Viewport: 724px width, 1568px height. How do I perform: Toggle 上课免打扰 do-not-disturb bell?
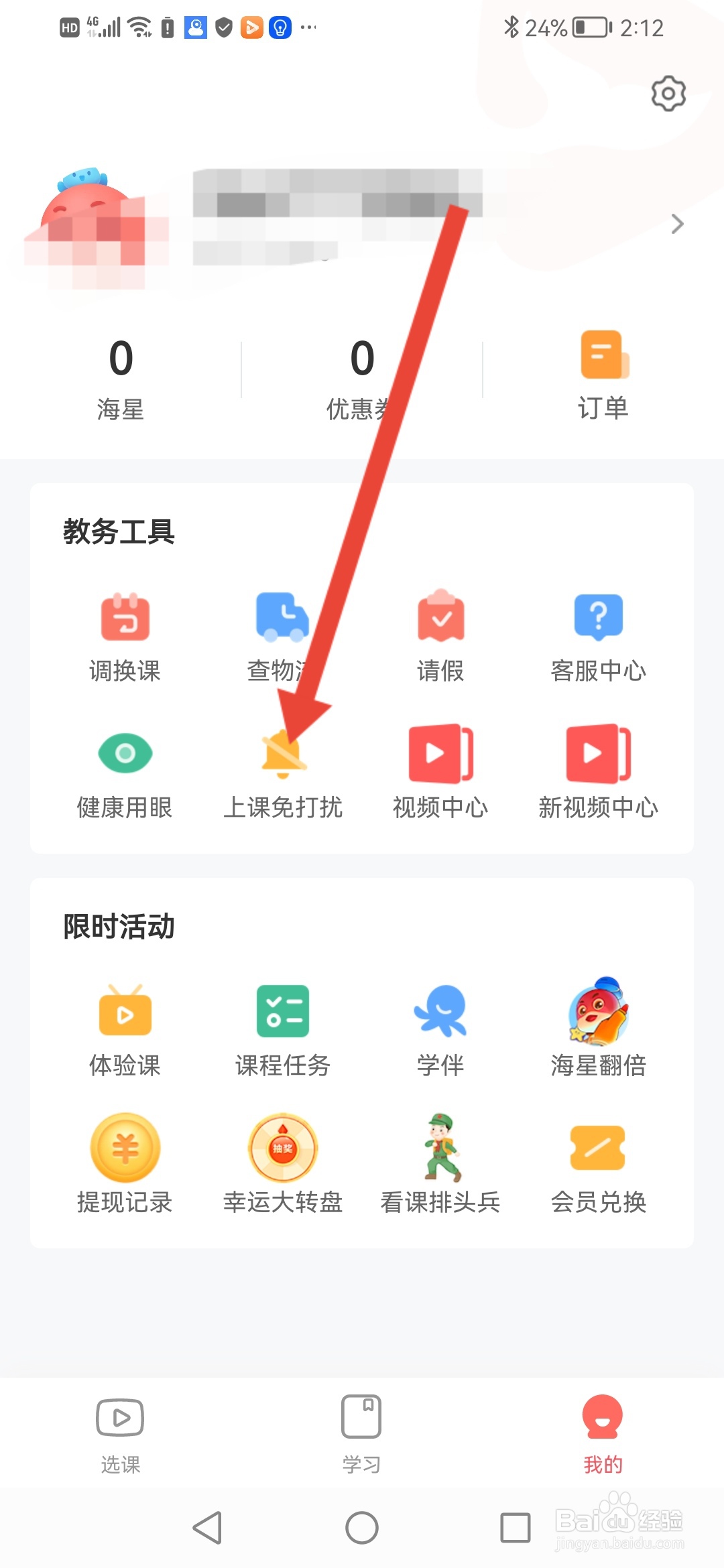pyautogui.click(x=283, y=753)
